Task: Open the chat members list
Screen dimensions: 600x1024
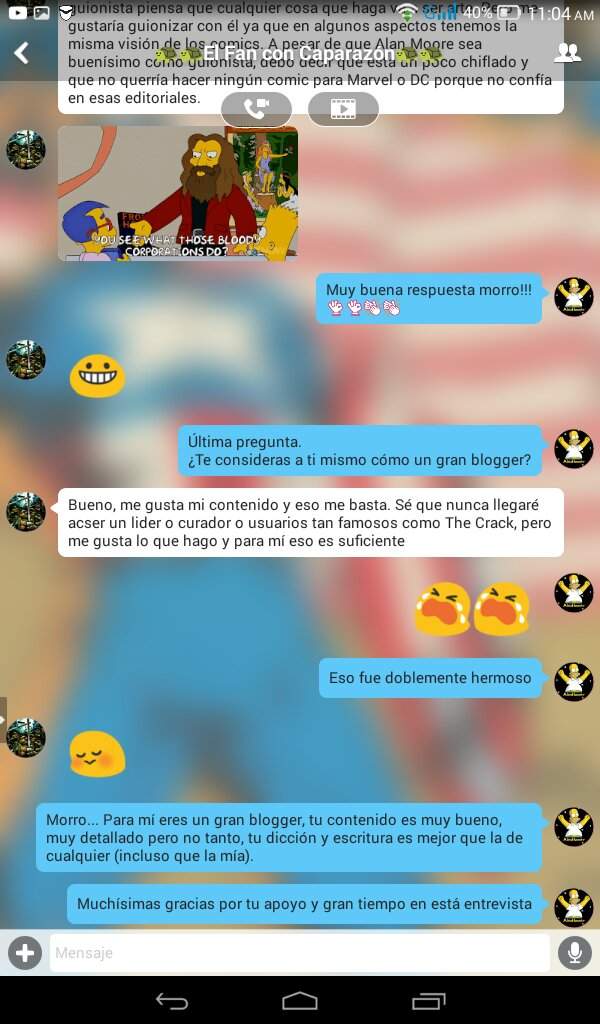Action: pyautogui.click(x=567, y=53)
